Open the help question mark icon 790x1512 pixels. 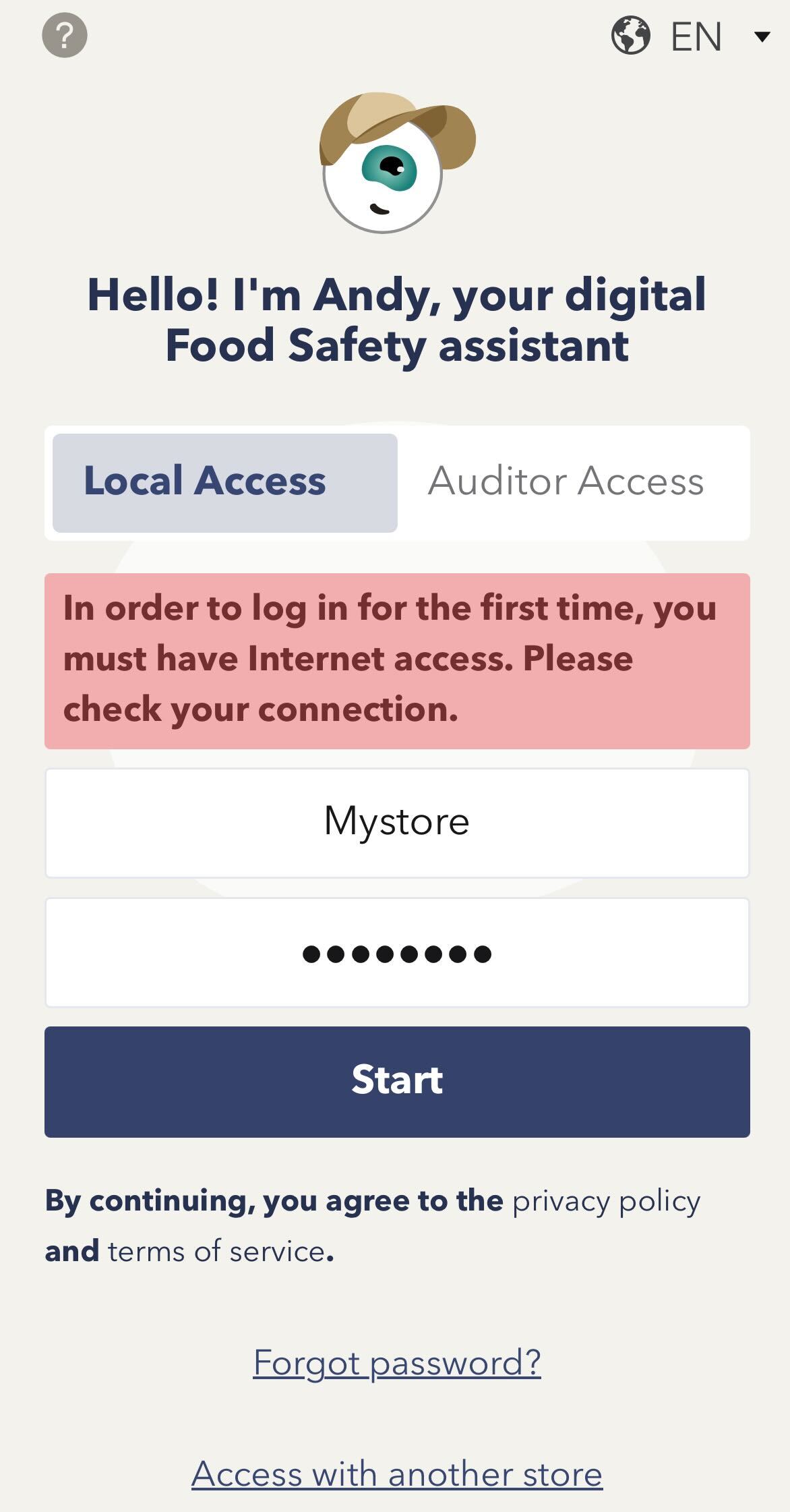tap(65, 35)
